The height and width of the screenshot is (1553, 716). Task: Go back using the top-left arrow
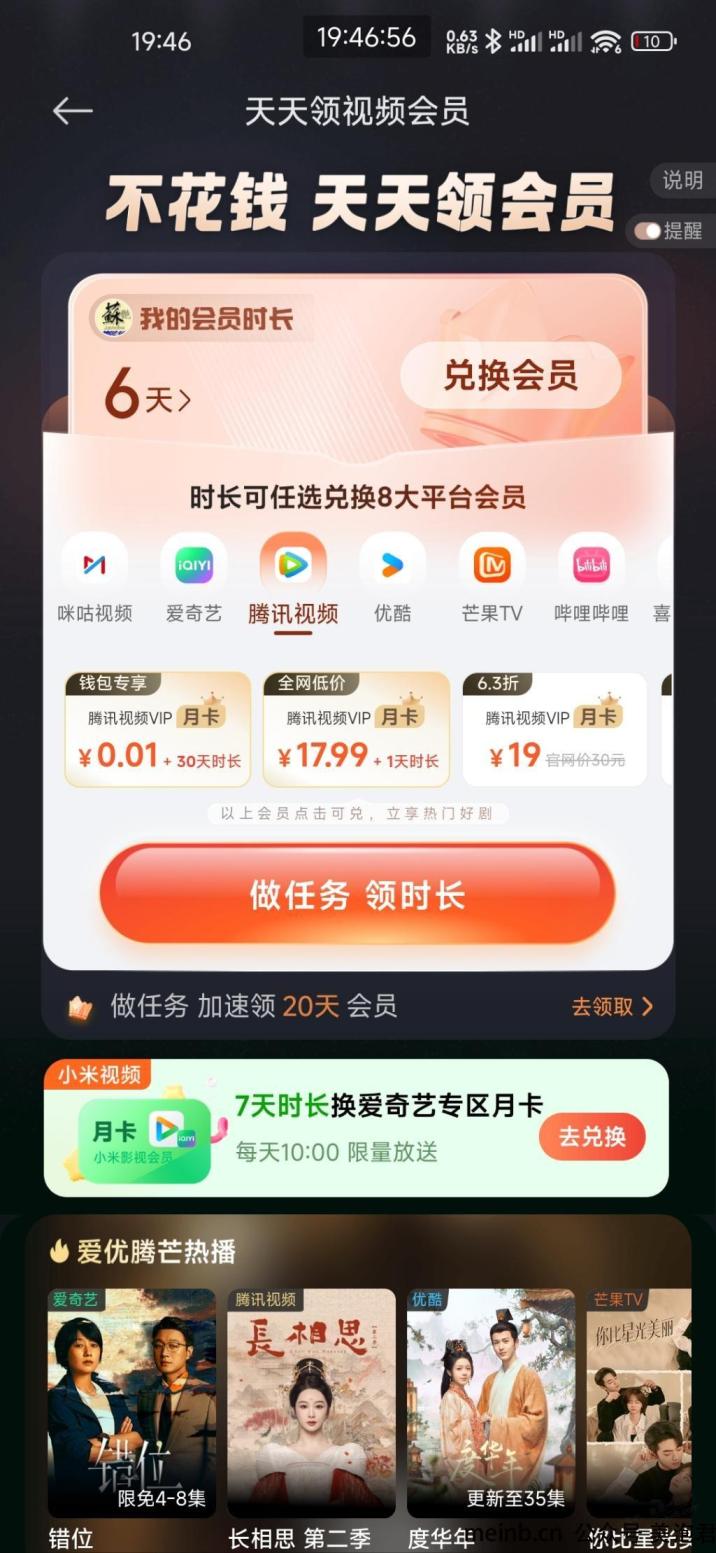72,111
